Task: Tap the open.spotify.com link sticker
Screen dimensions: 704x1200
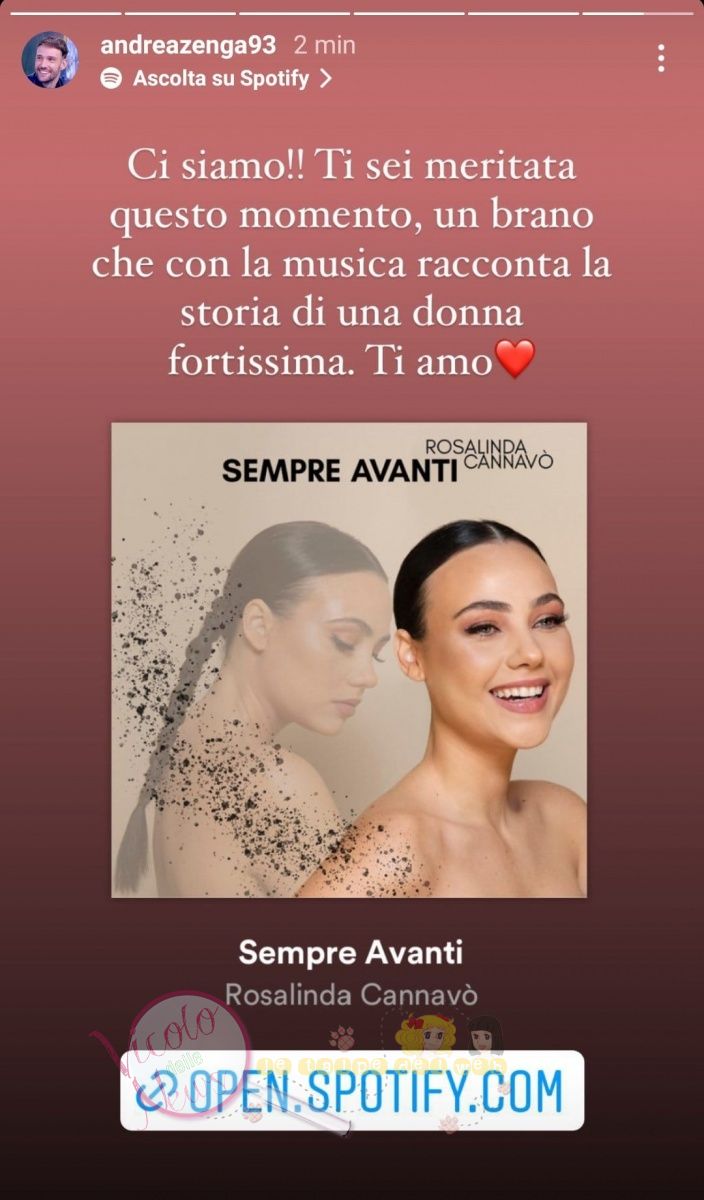Action: (x=352, y=1091)
